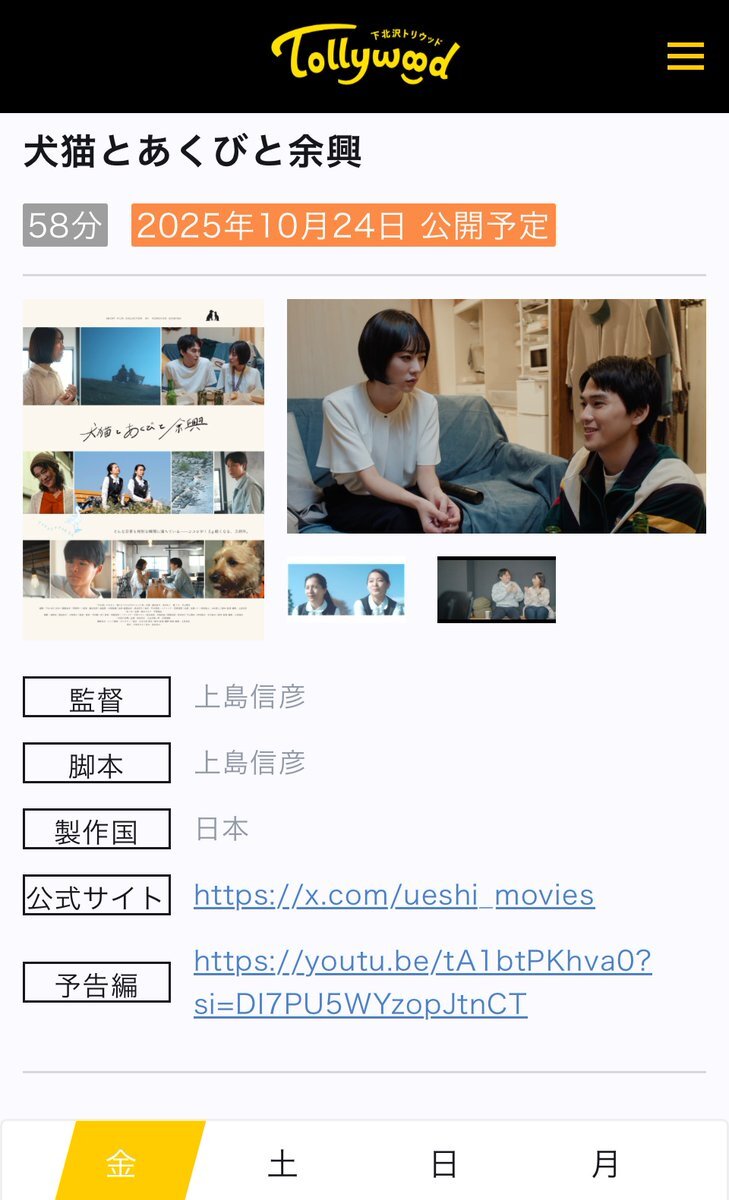Viewport: 729px width, 1200px height.
Task: Open the official site x.com link
Action: tap(394, 894)
